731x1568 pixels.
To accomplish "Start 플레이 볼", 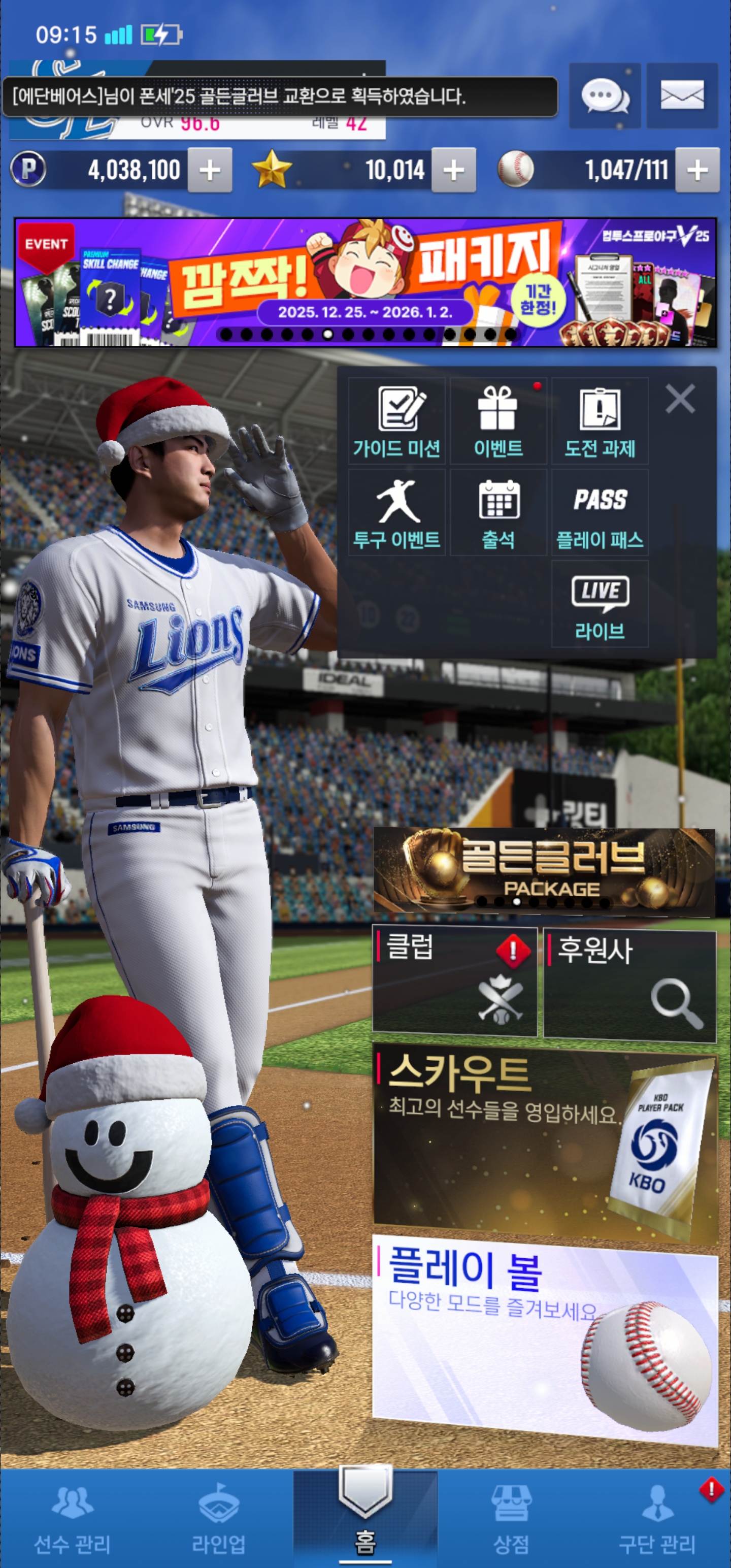I will 544,1339.
